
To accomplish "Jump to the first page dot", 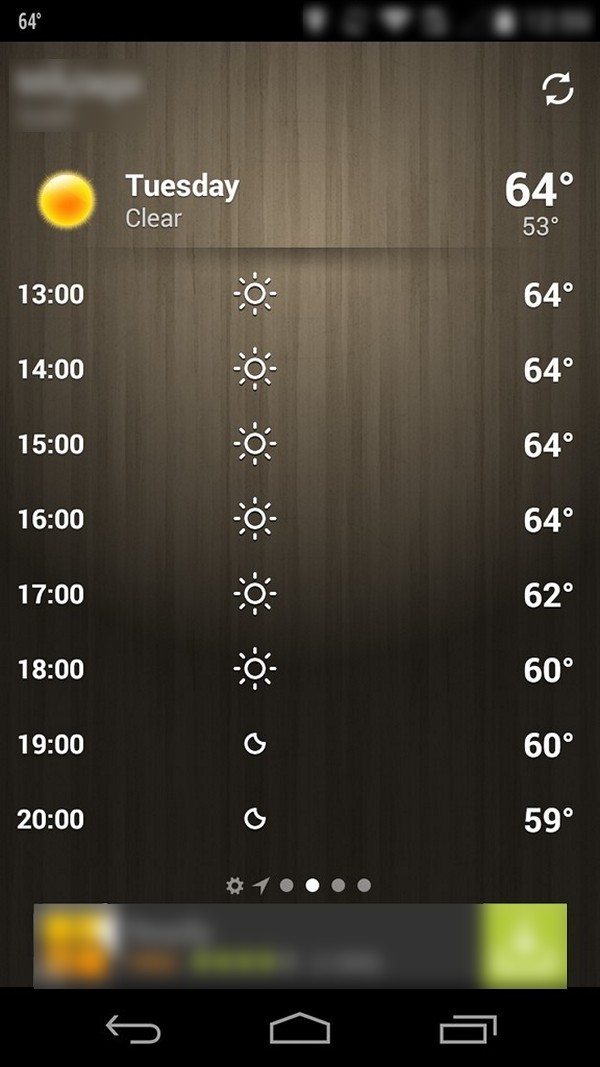I will (287, 885).
